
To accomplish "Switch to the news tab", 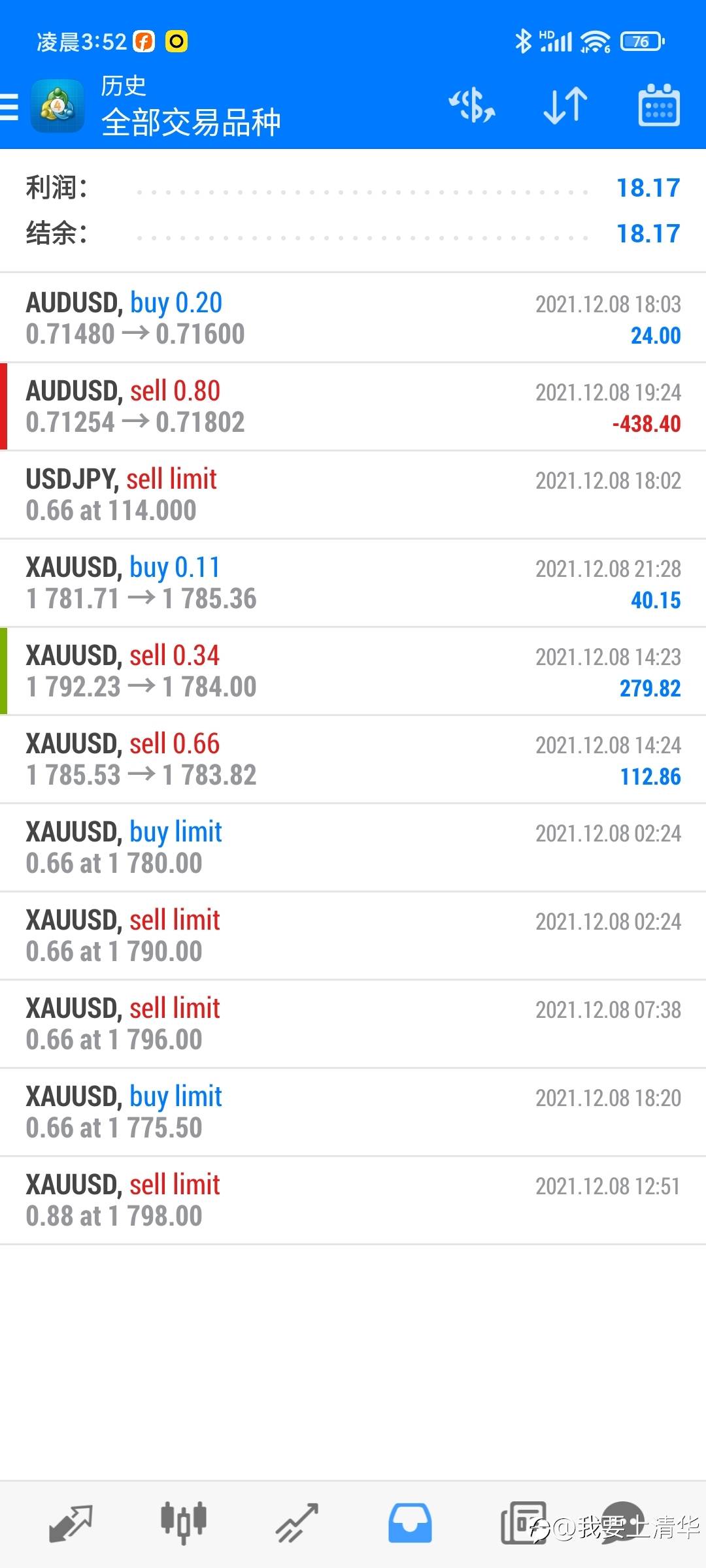I will coord(523,1524).
